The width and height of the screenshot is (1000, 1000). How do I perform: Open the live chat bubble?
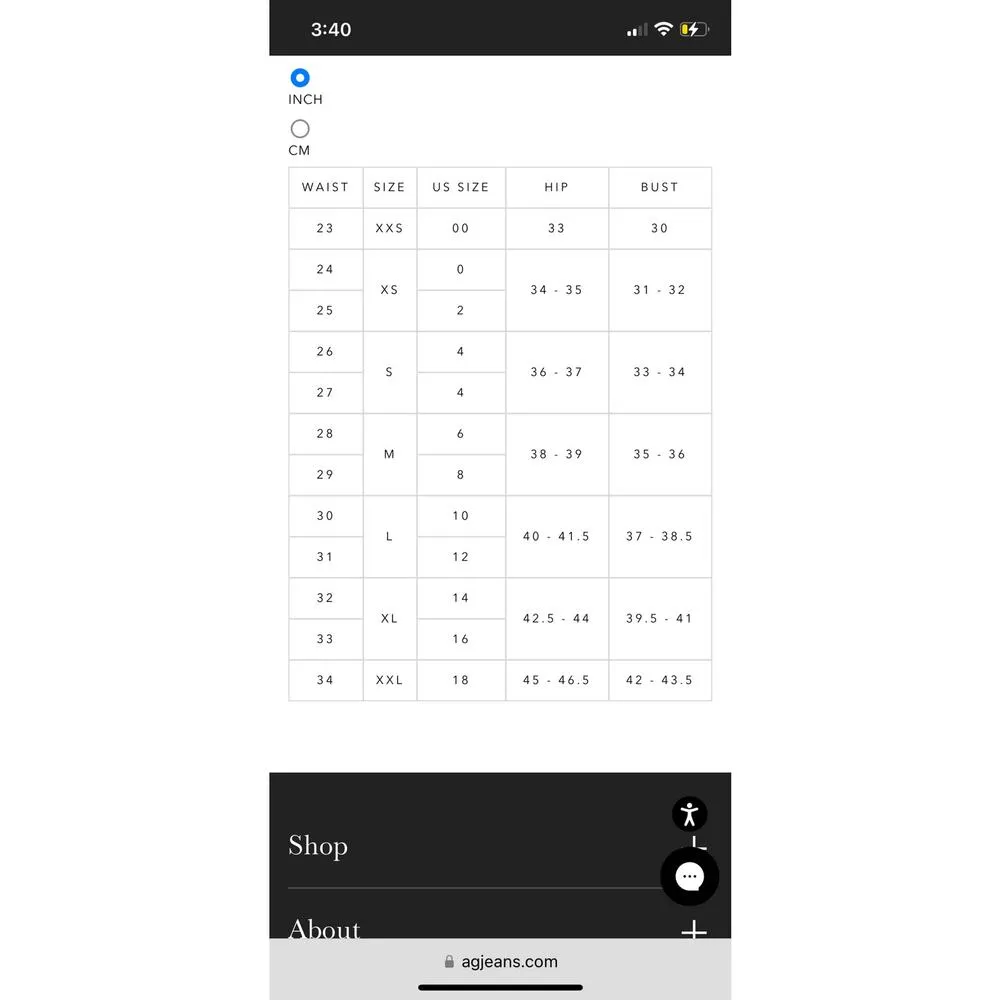[689, 877]
